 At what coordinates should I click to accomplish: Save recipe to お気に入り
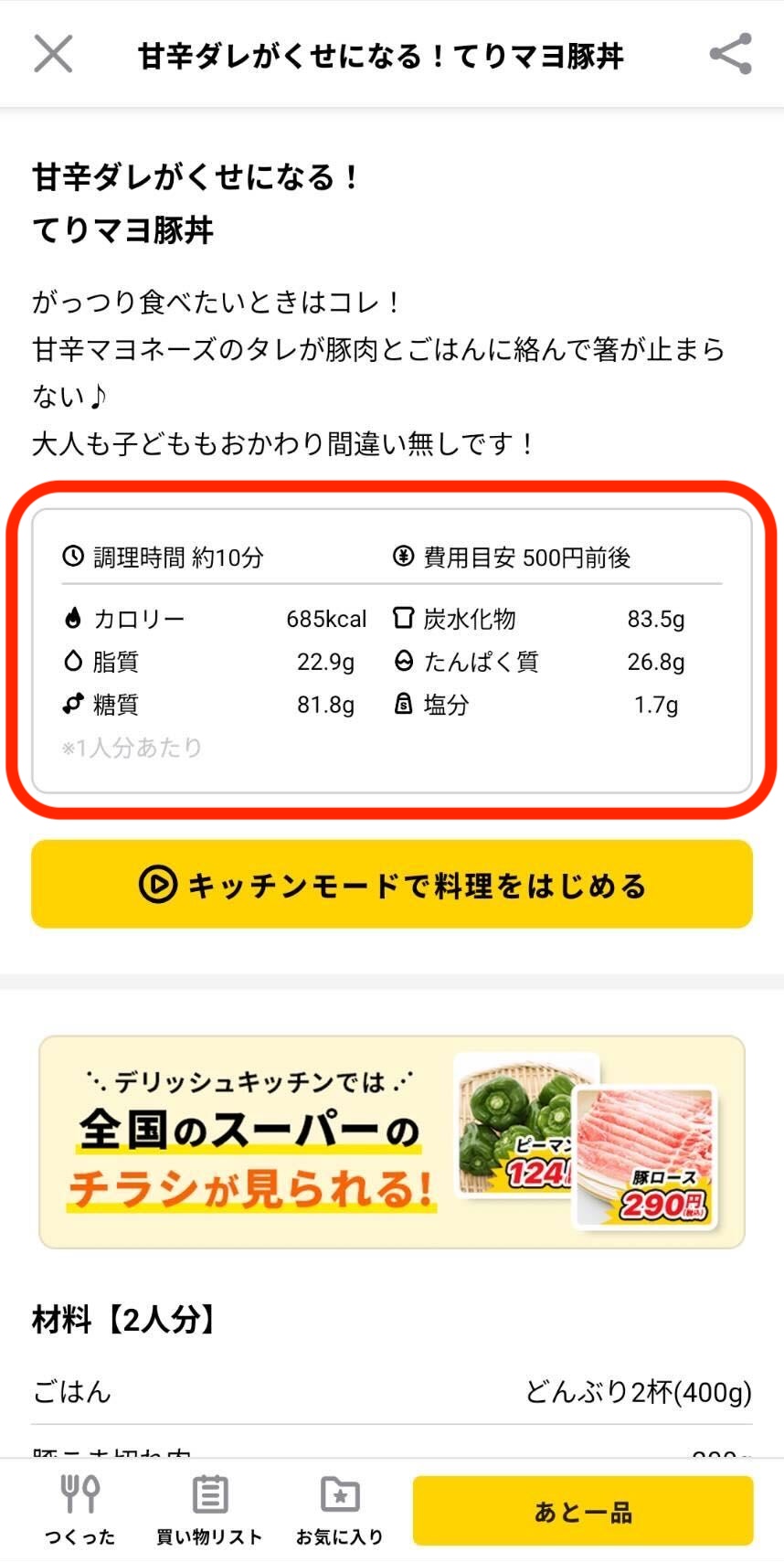click(x=339, y=1510)
